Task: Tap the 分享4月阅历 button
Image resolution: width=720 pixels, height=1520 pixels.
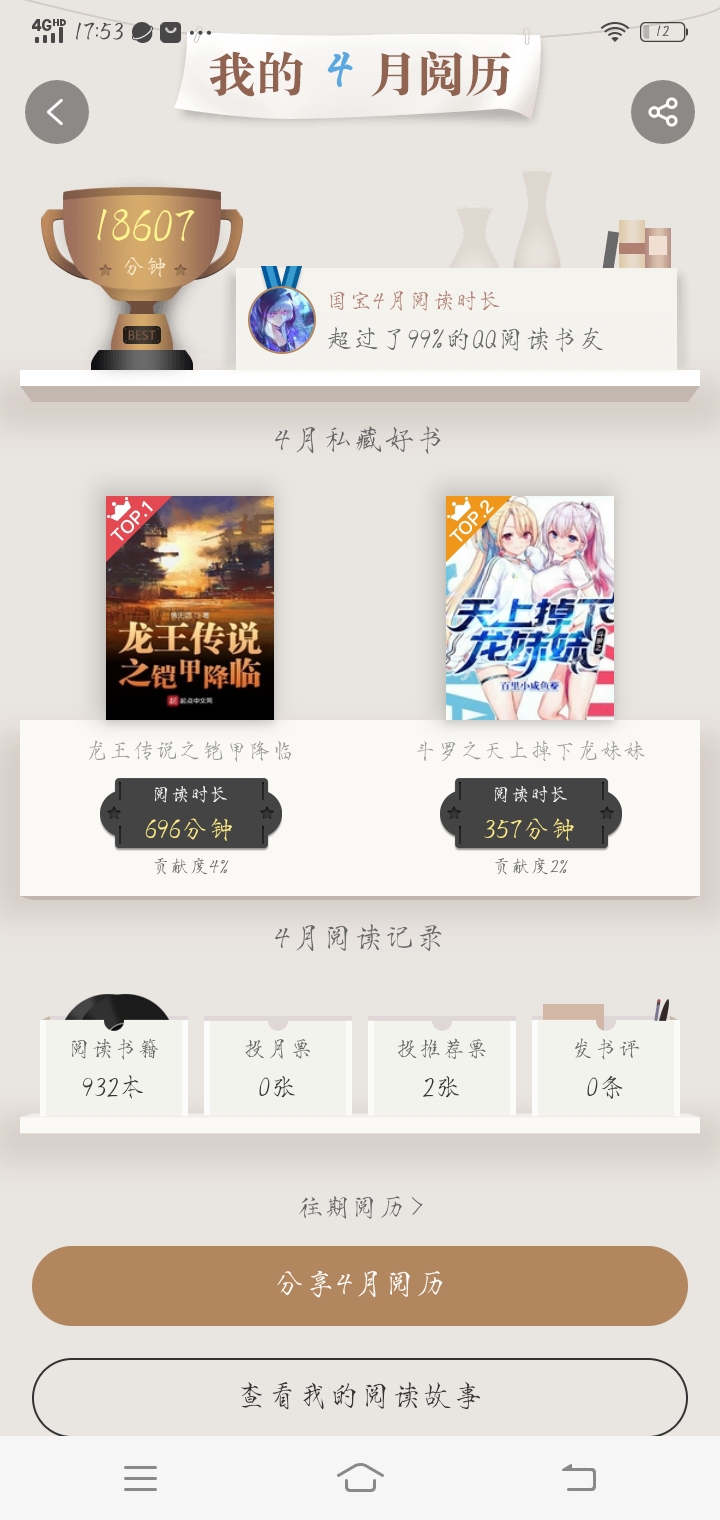Action: tap(360, 1285)
